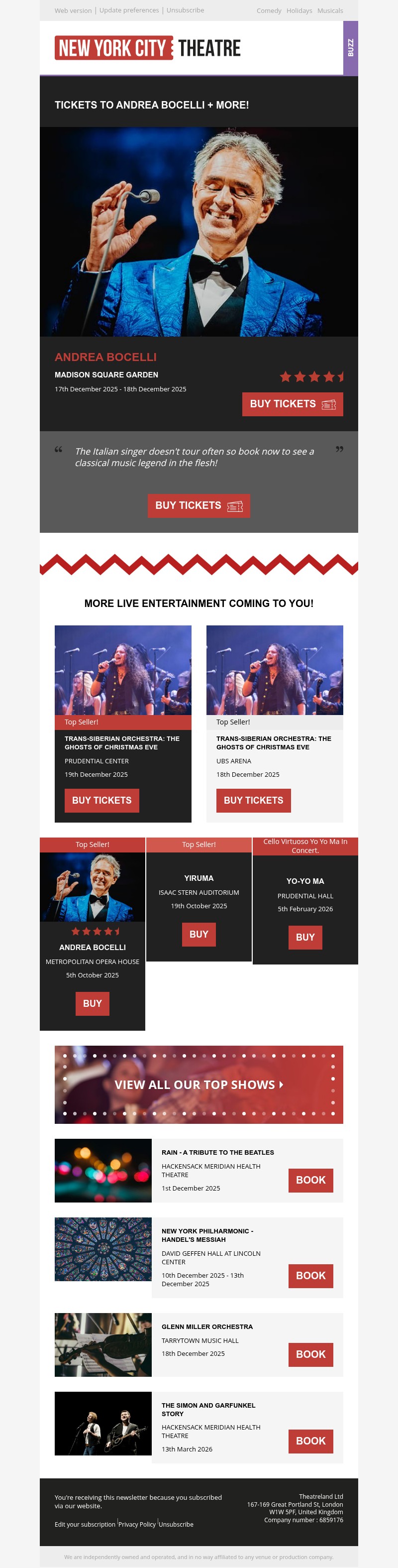Buy tickets for Trans-Siberian Orchestra at Prudential Center
Image resolution: width=398 pixels, height=1568 pixels.
101,801
